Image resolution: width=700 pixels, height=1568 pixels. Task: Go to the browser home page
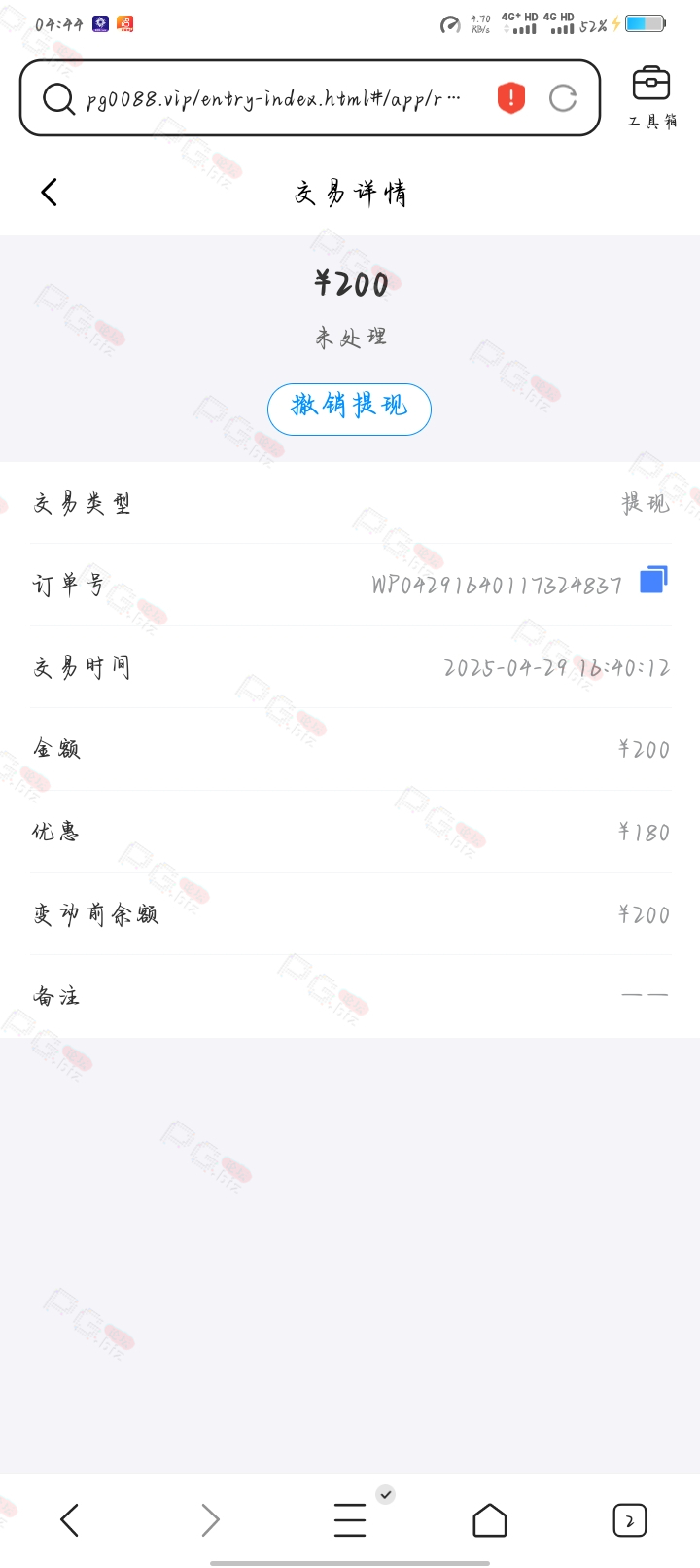(x=490, y=1519)
